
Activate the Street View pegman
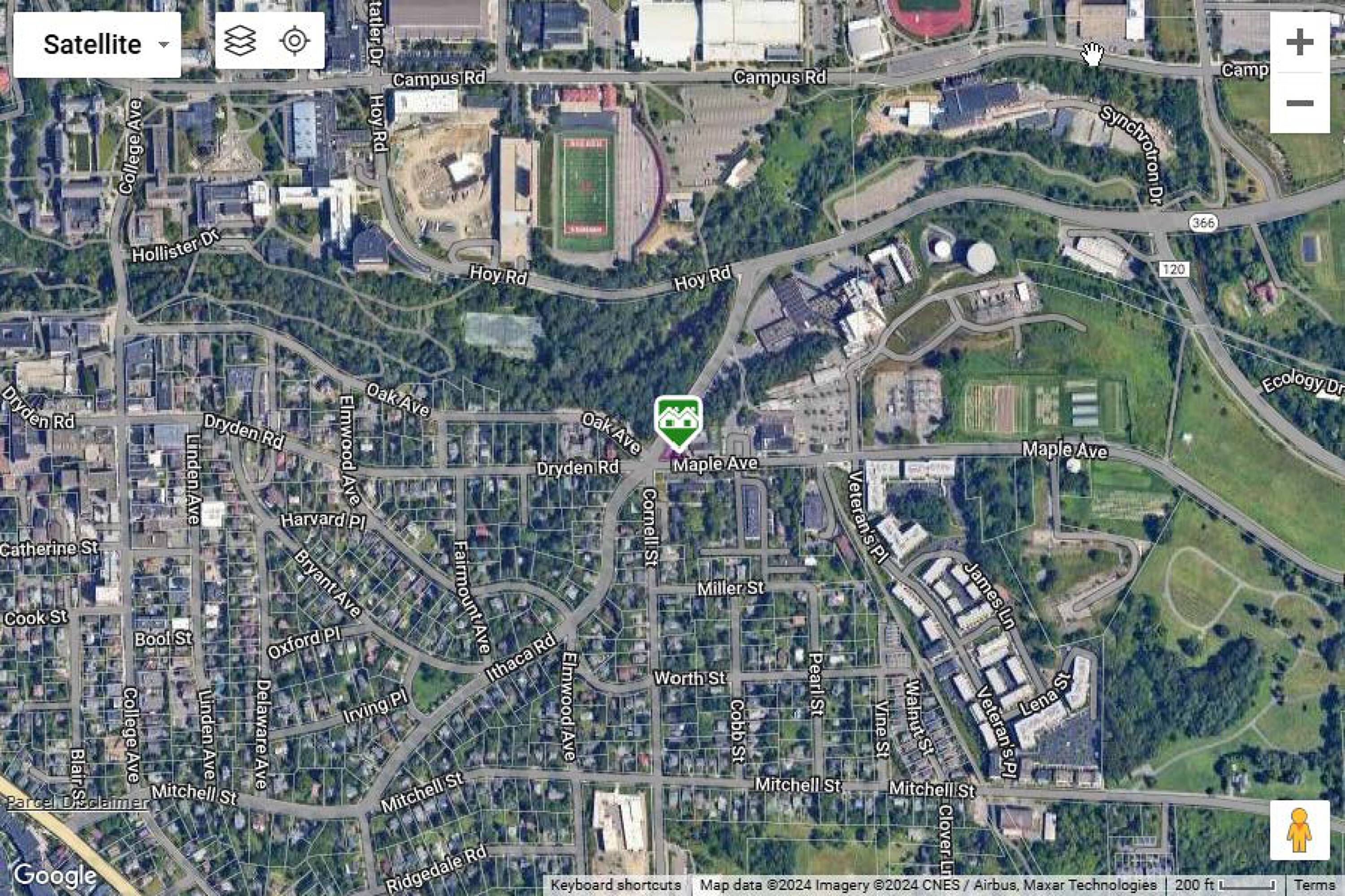[x=1300, y=830]
